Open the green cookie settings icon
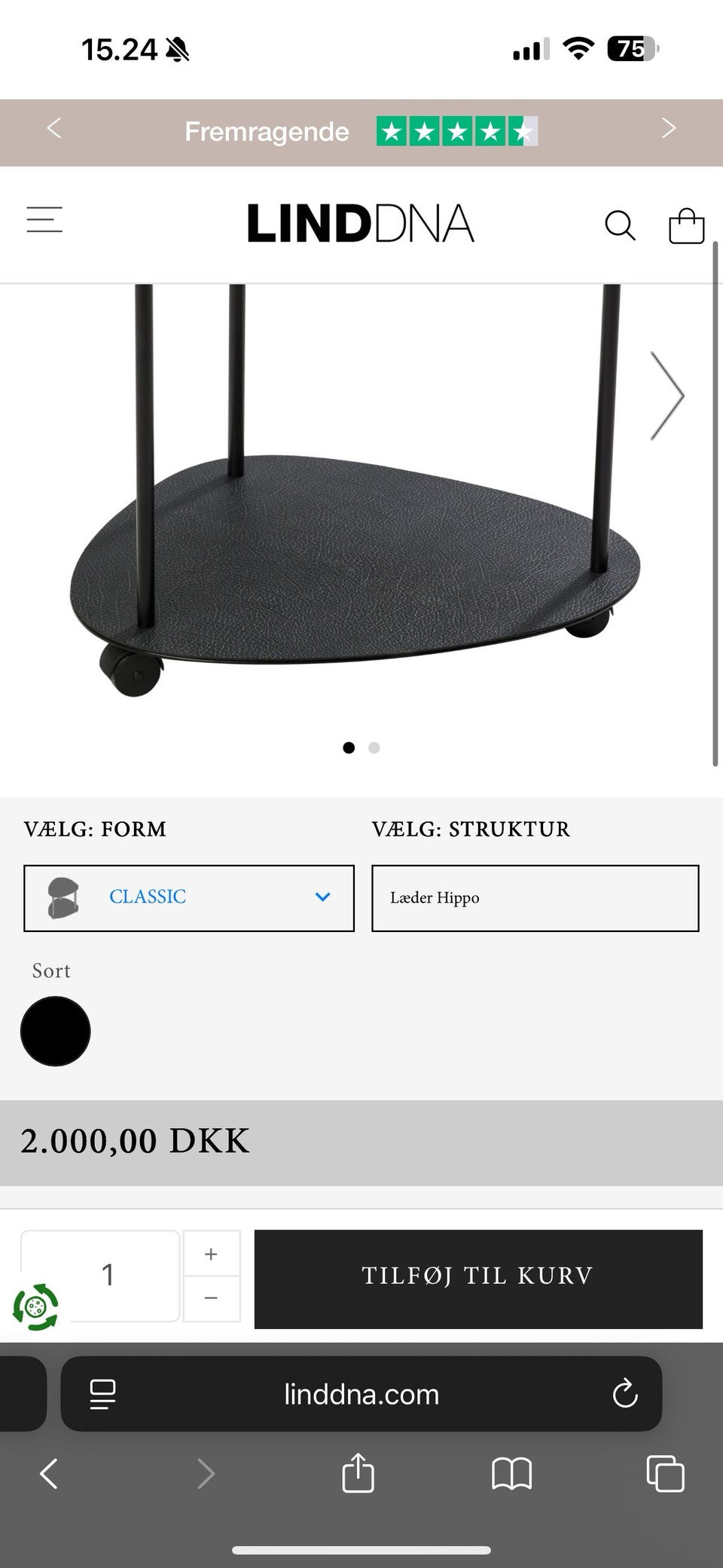The image size is (723, 1568). [x=35, y=1306]
